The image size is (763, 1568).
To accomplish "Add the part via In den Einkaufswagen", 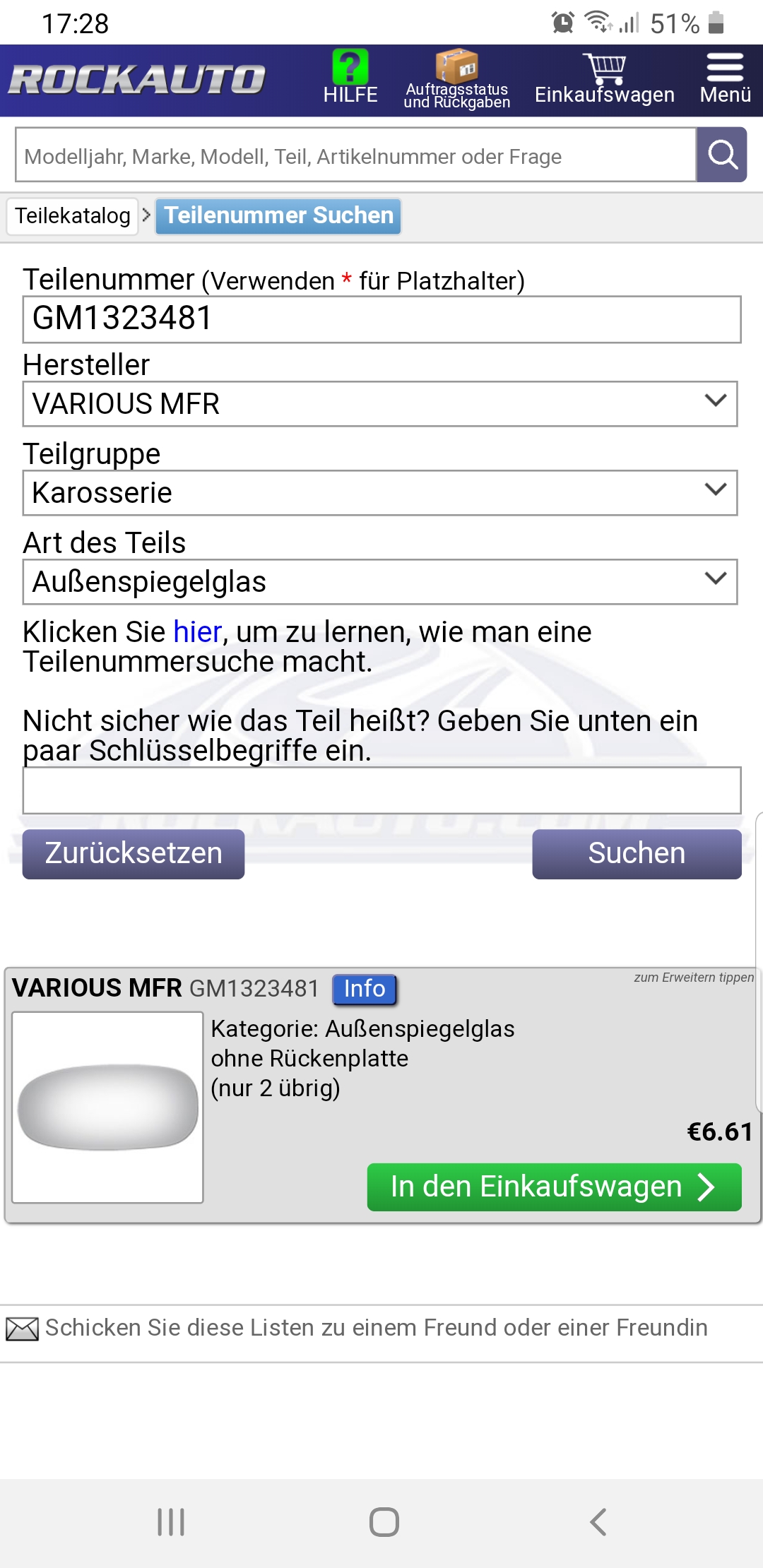I will coord(554,1187).
